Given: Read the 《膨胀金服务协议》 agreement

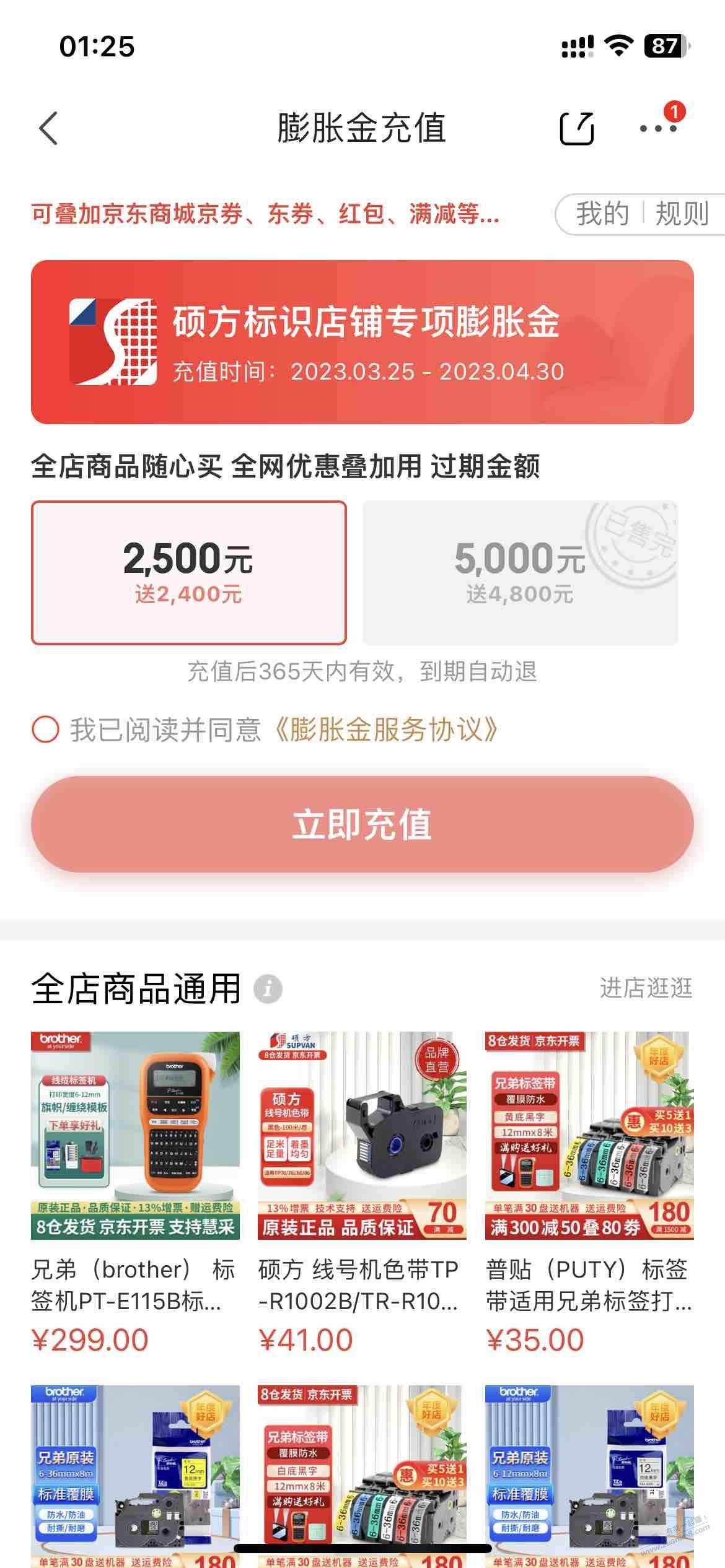Looking at the screenshot, I should point(384,730).
